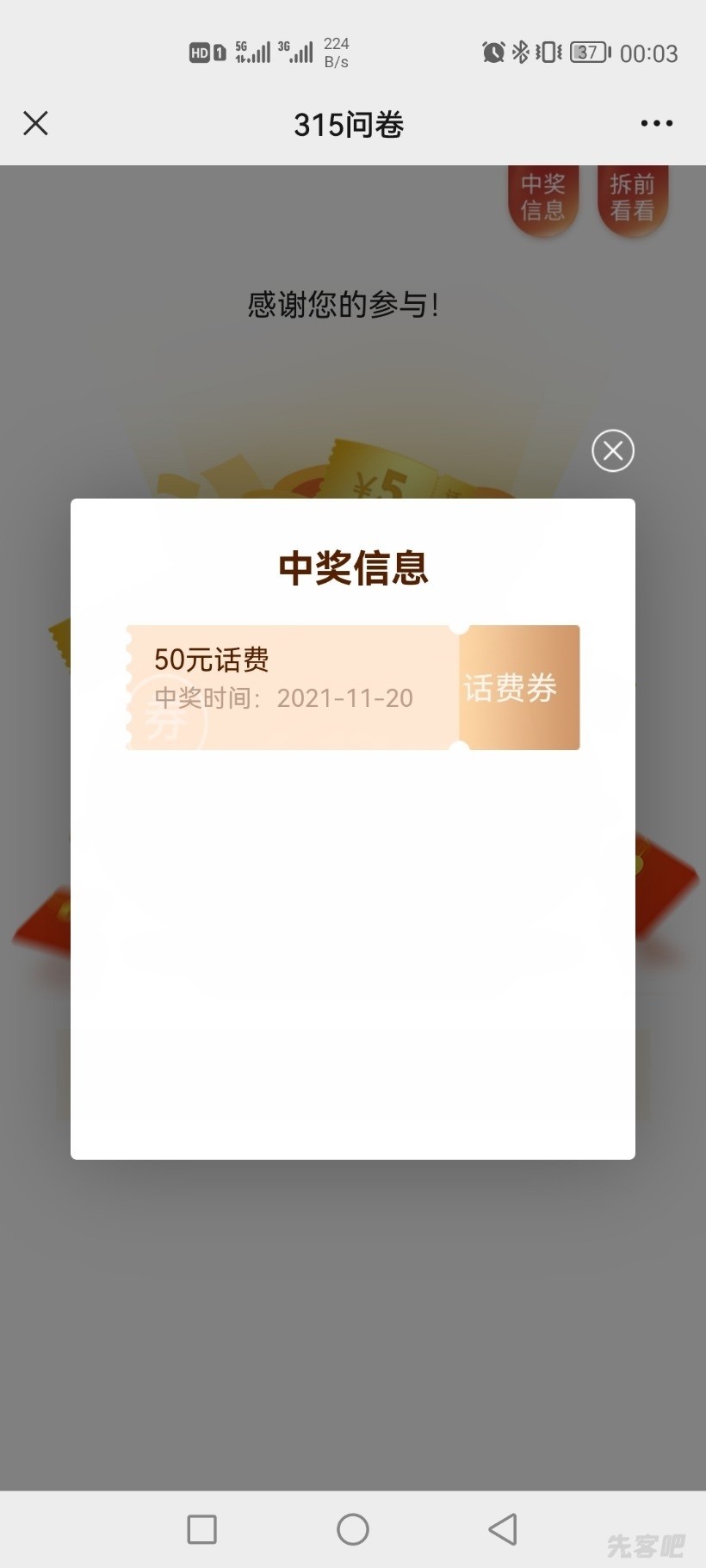Screen dimensions: 706x1568
Task: Open the three-dot overflow menu
Action: [x=656, y=124]
